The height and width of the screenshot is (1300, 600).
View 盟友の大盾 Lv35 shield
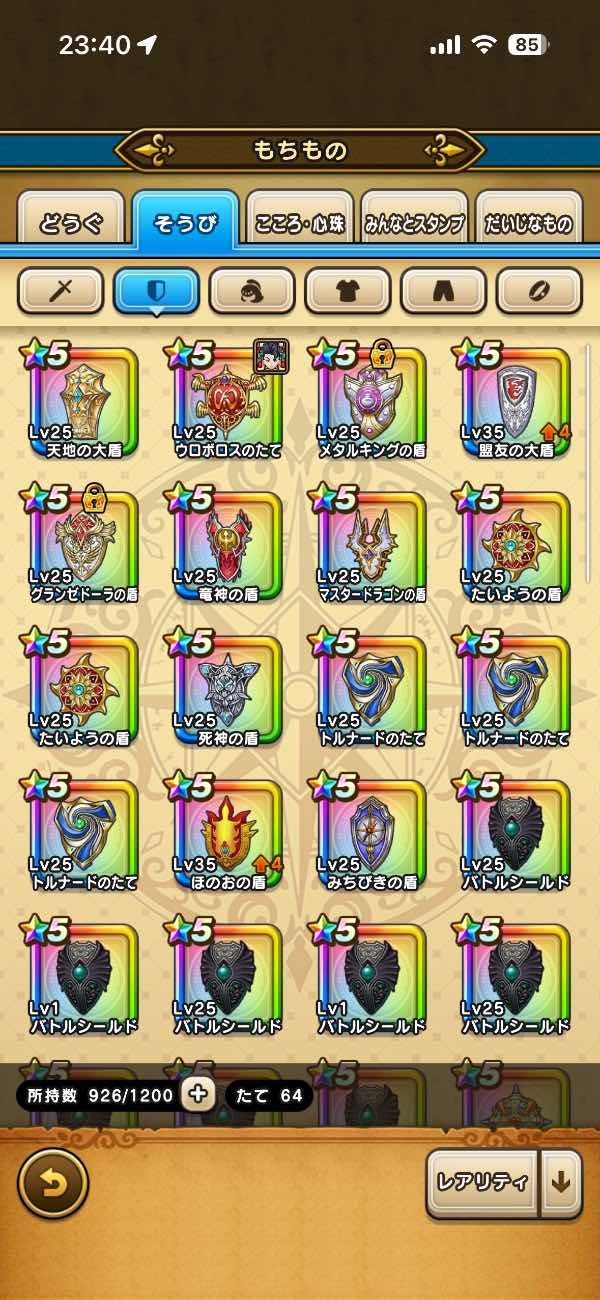(515, 400)
